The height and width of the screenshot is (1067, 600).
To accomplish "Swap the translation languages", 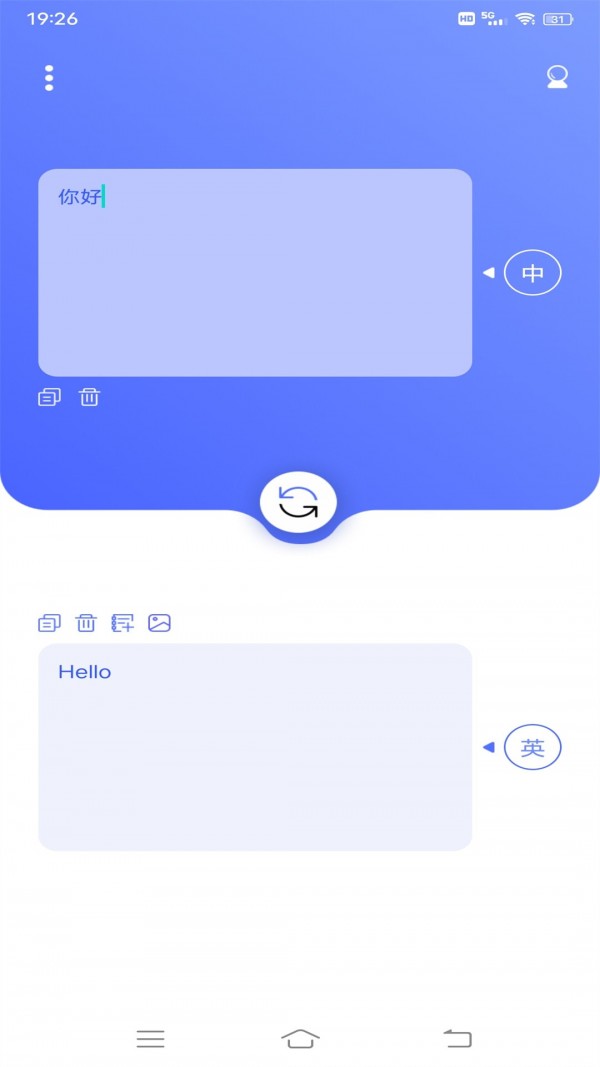I will (298, 502).
